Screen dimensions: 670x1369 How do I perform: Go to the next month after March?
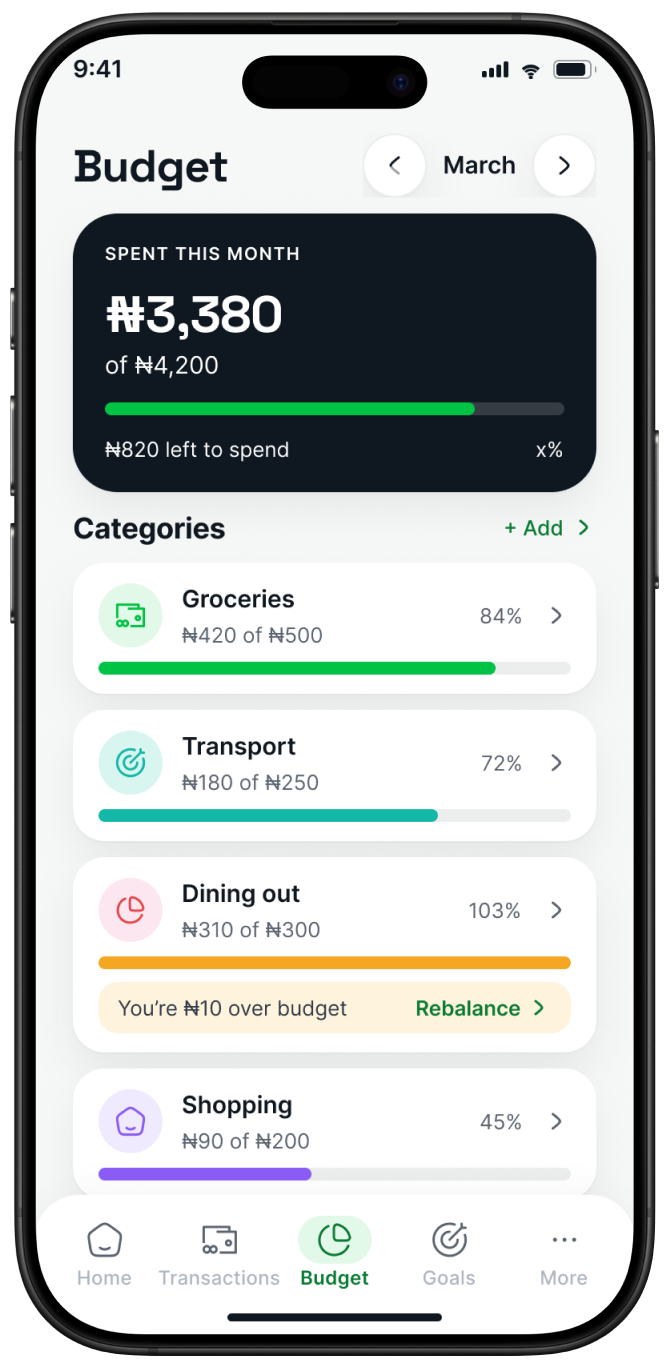click(x=564, y=165)
